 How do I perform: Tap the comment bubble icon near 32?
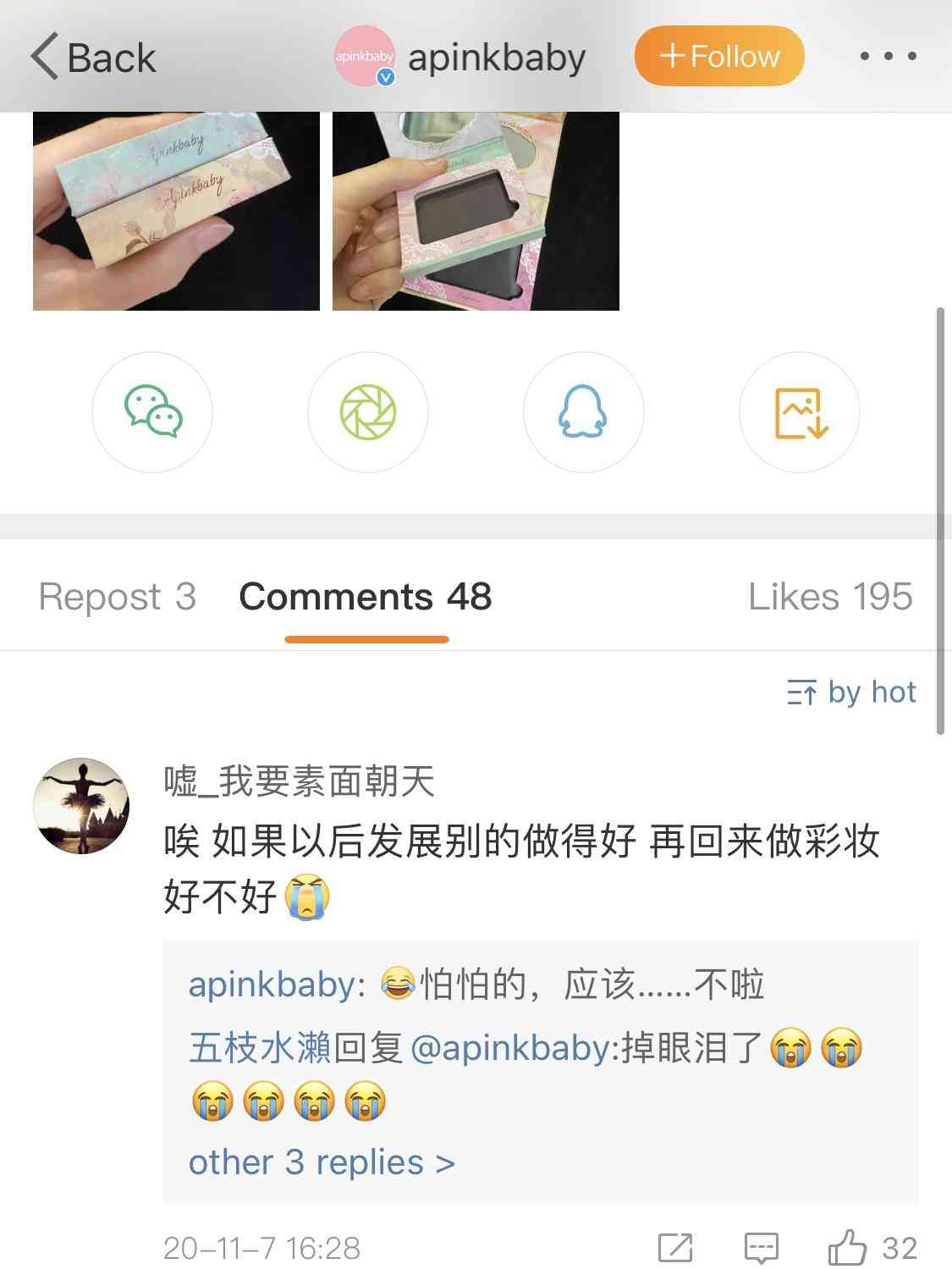(761, 1246)
